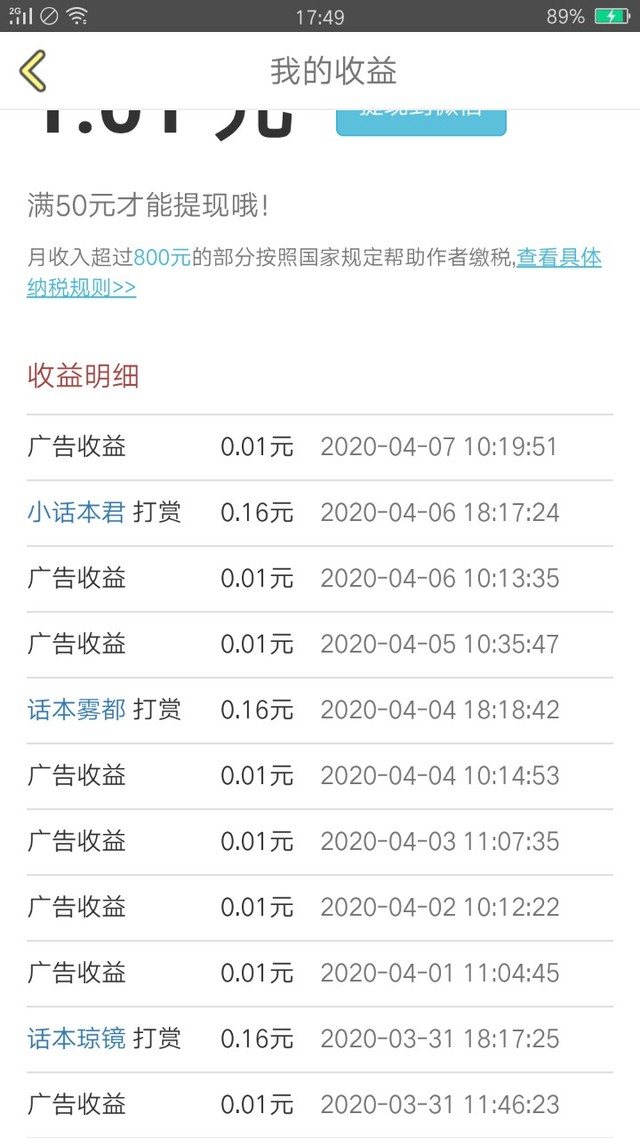Tap the blue withdraw to WeChat button
The width and height of the screenshot is (640, 1138).
click(x=421, y=122)
